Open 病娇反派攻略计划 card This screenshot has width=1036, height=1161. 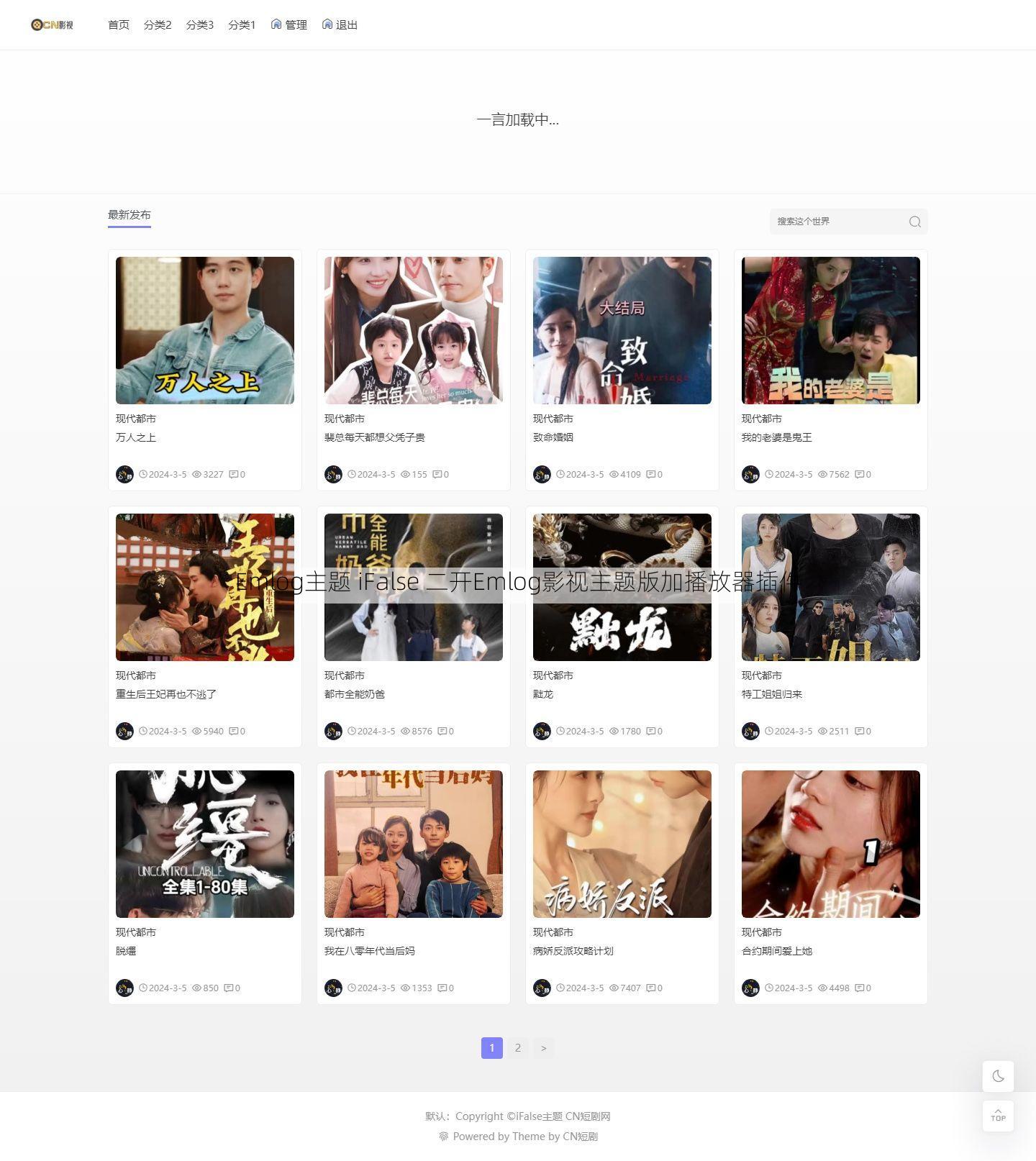click(622, 844)
